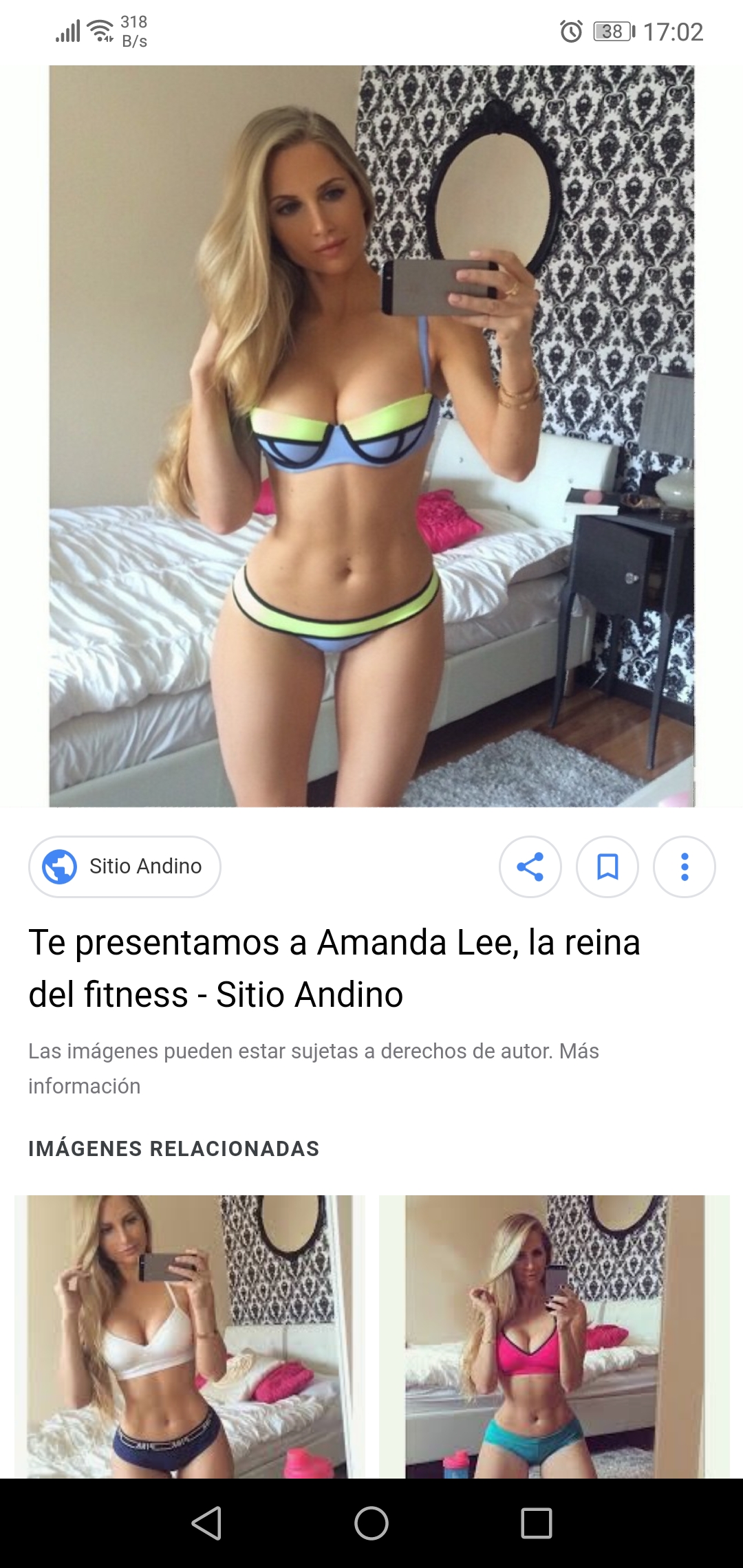Open related image with pink top
This screenshot has height=1568, width=743.
coord(554,1336)
